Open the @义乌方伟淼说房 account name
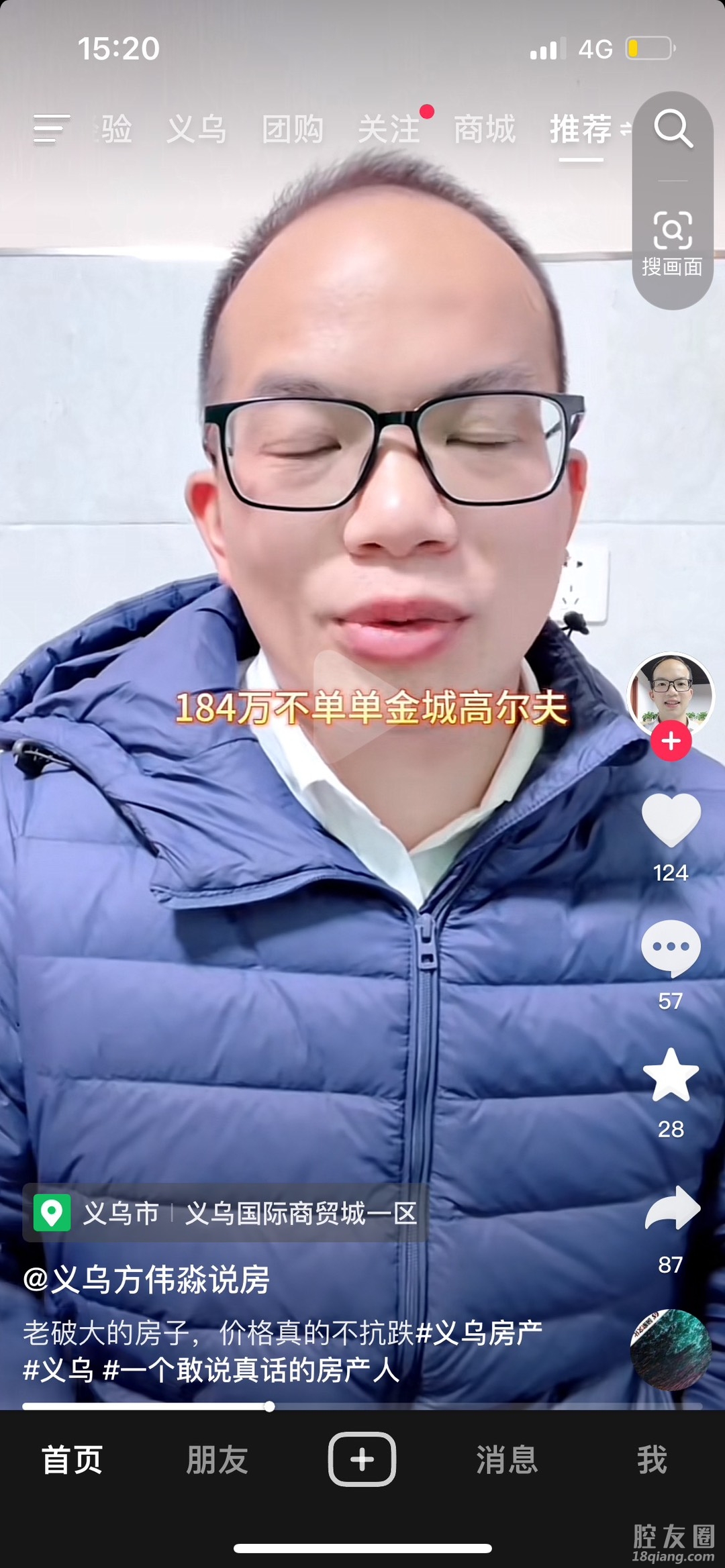725x1568 pixels. point(146,1279)
